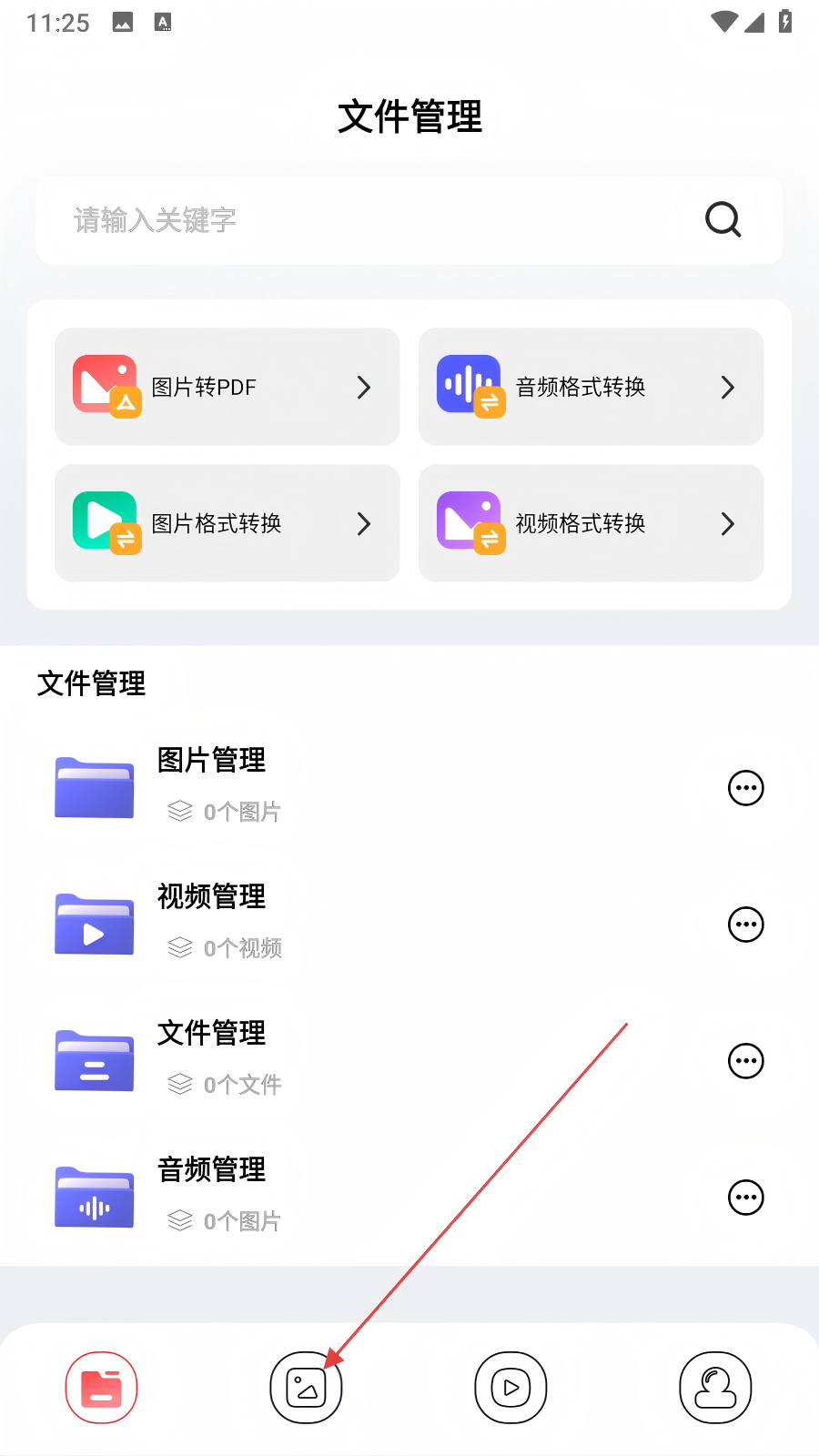Tap the magnifier search icon
Screen dimensions: 819x1456
pos(723,219)
